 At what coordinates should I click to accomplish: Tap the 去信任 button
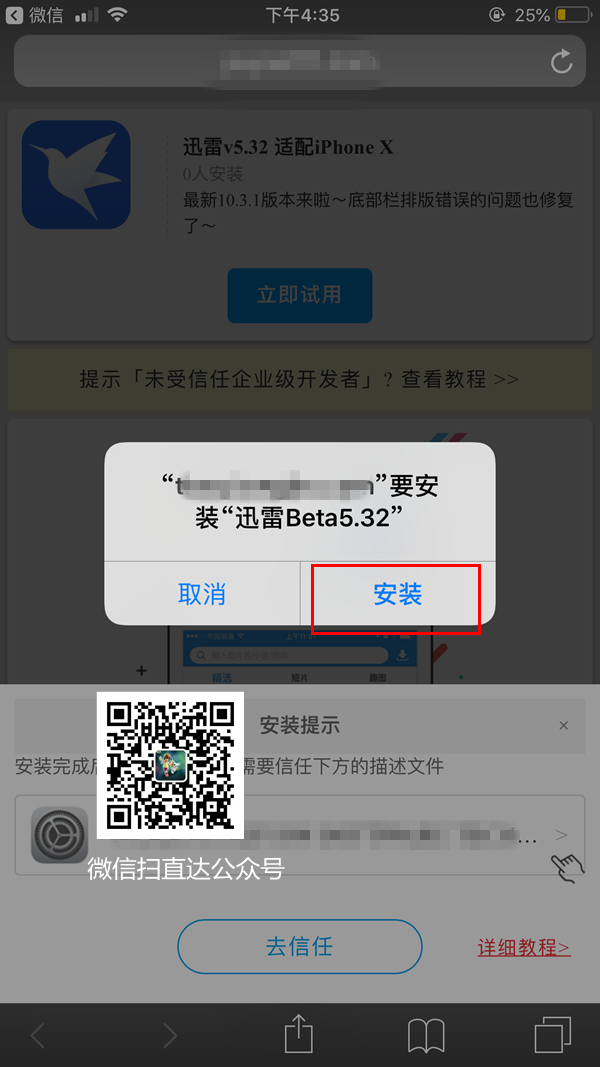299,946
